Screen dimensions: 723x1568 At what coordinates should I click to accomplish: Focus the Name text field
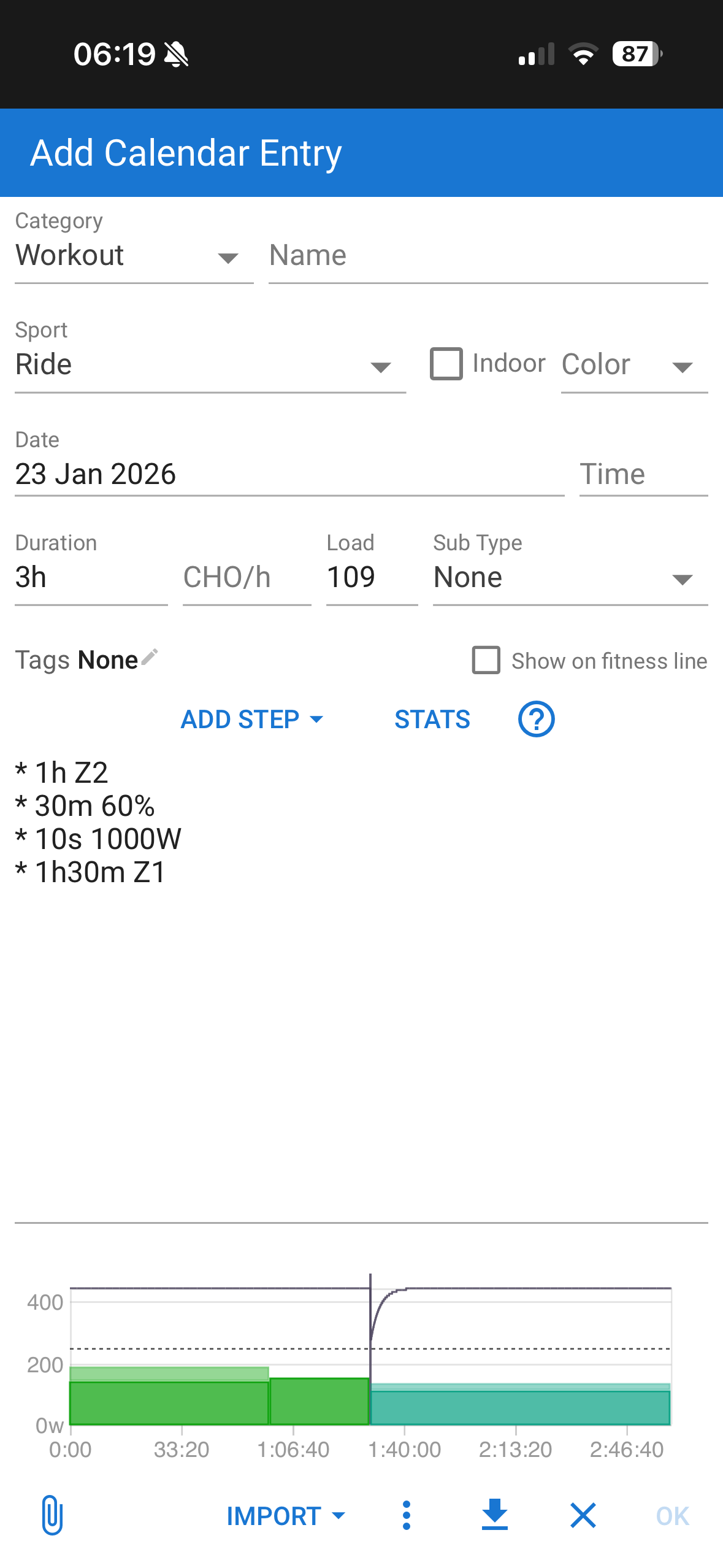pyautogui.click(x=488, y=256)
